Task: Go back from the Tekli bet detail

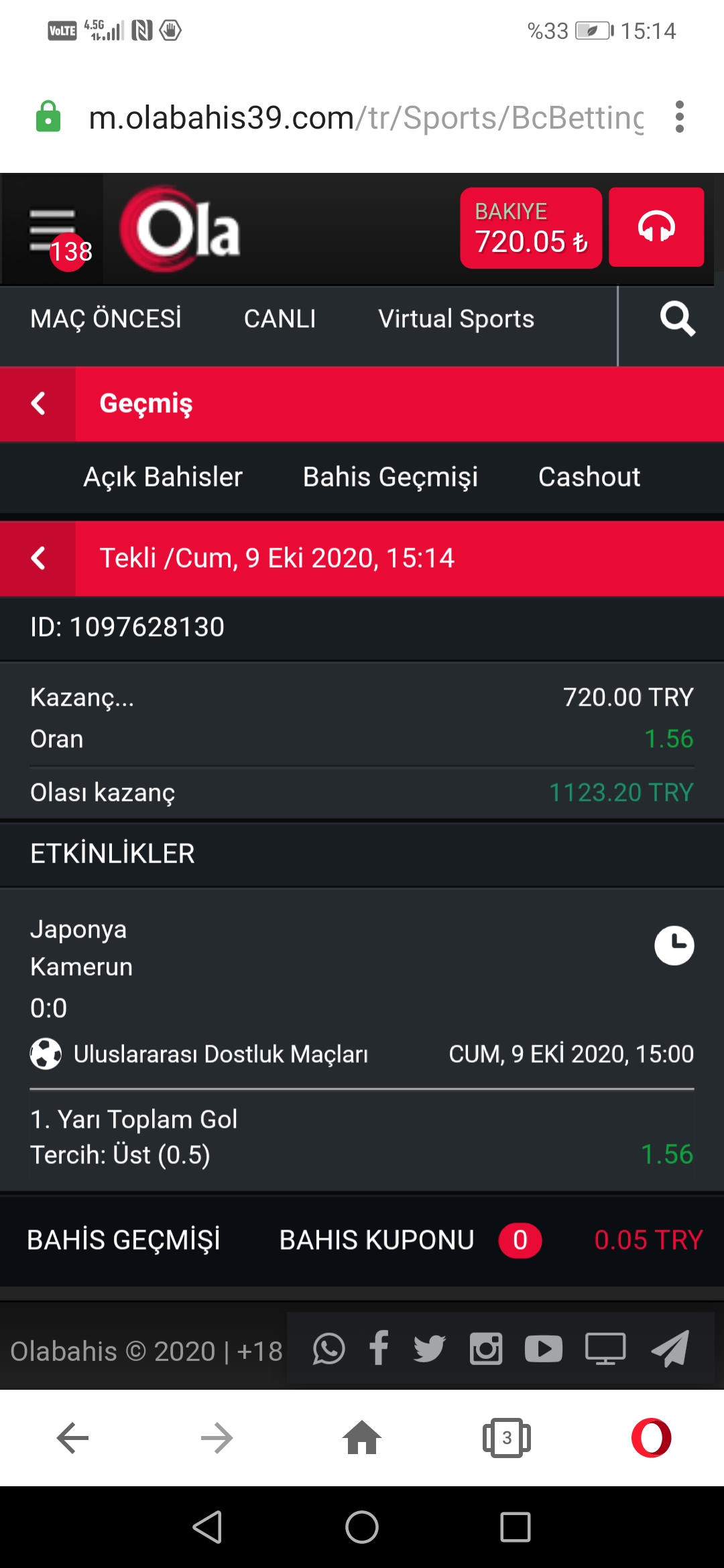Action: tap(38, 558)
